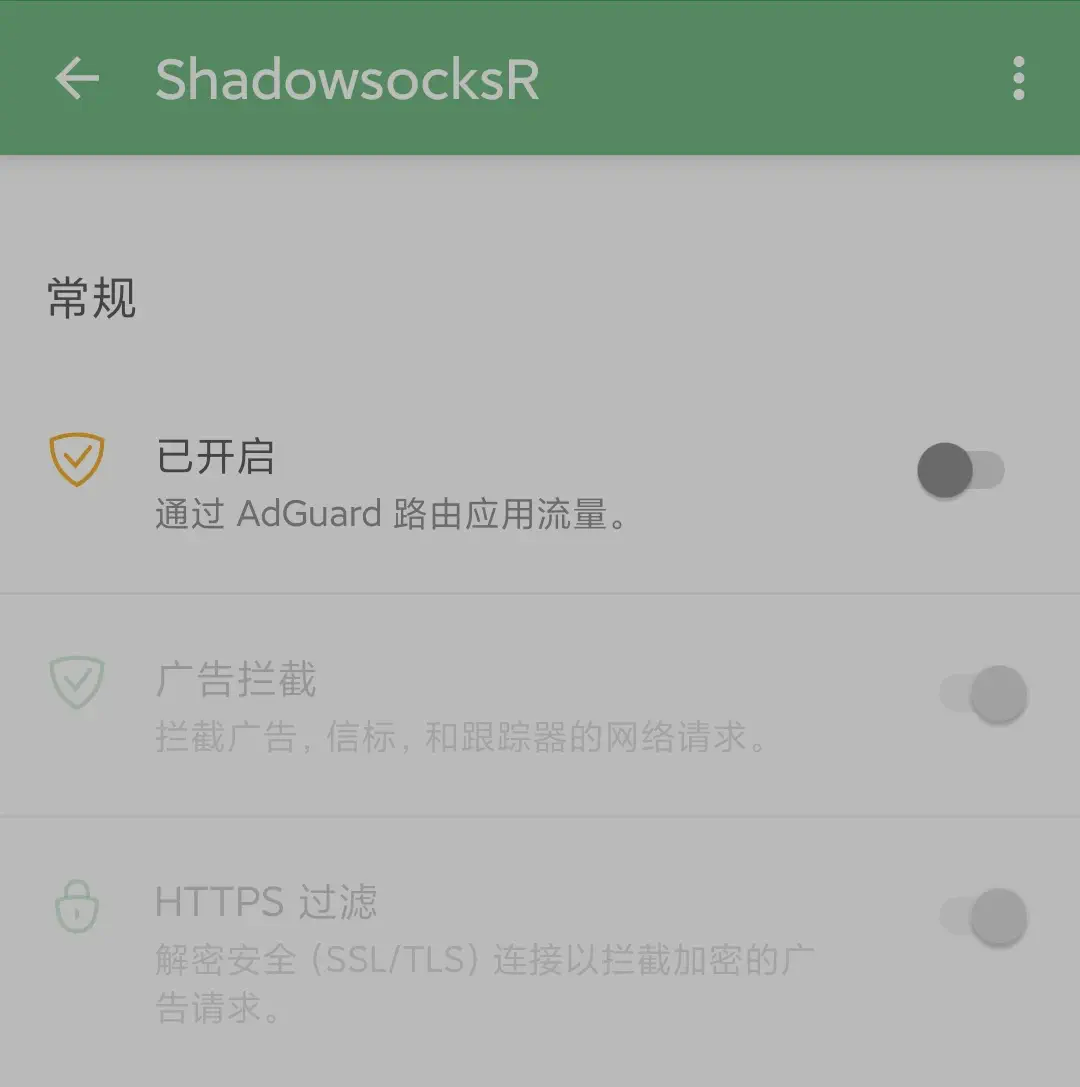Image resolution: width=1080 pixels, height=1087 pixels.
Task: Tap the 通过 AdGuard 路由应用流量 description
Action: 390,514
